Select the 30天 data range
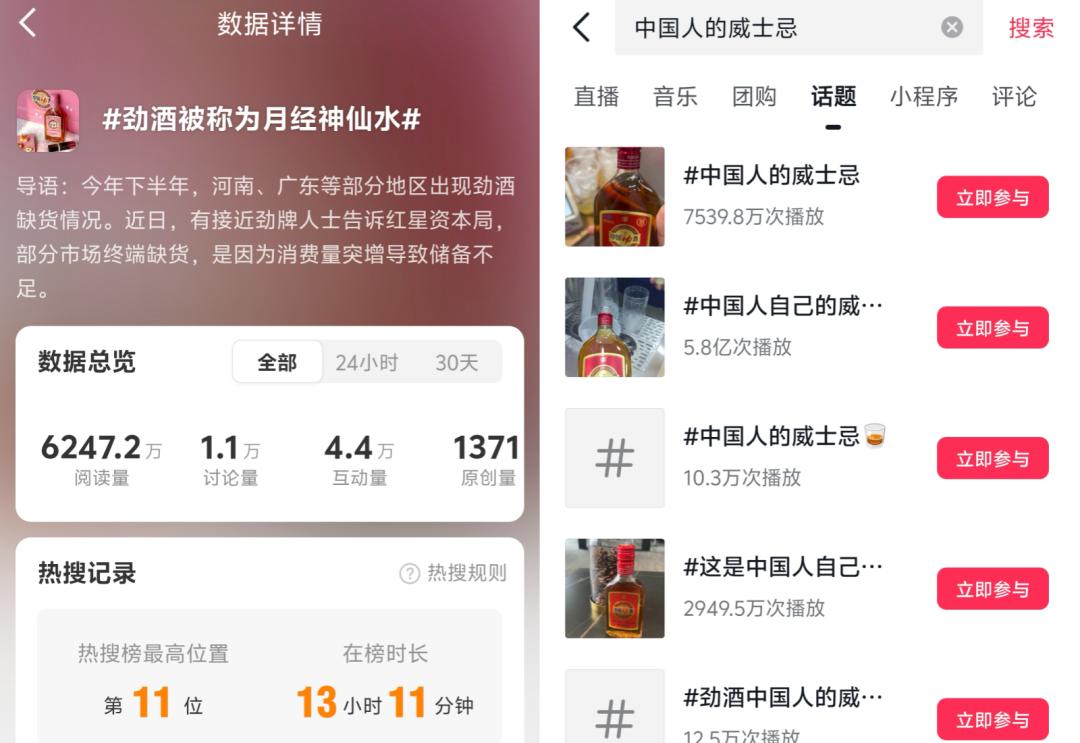This screenshot has width=1080, height=743. click(x=457, y=362)
